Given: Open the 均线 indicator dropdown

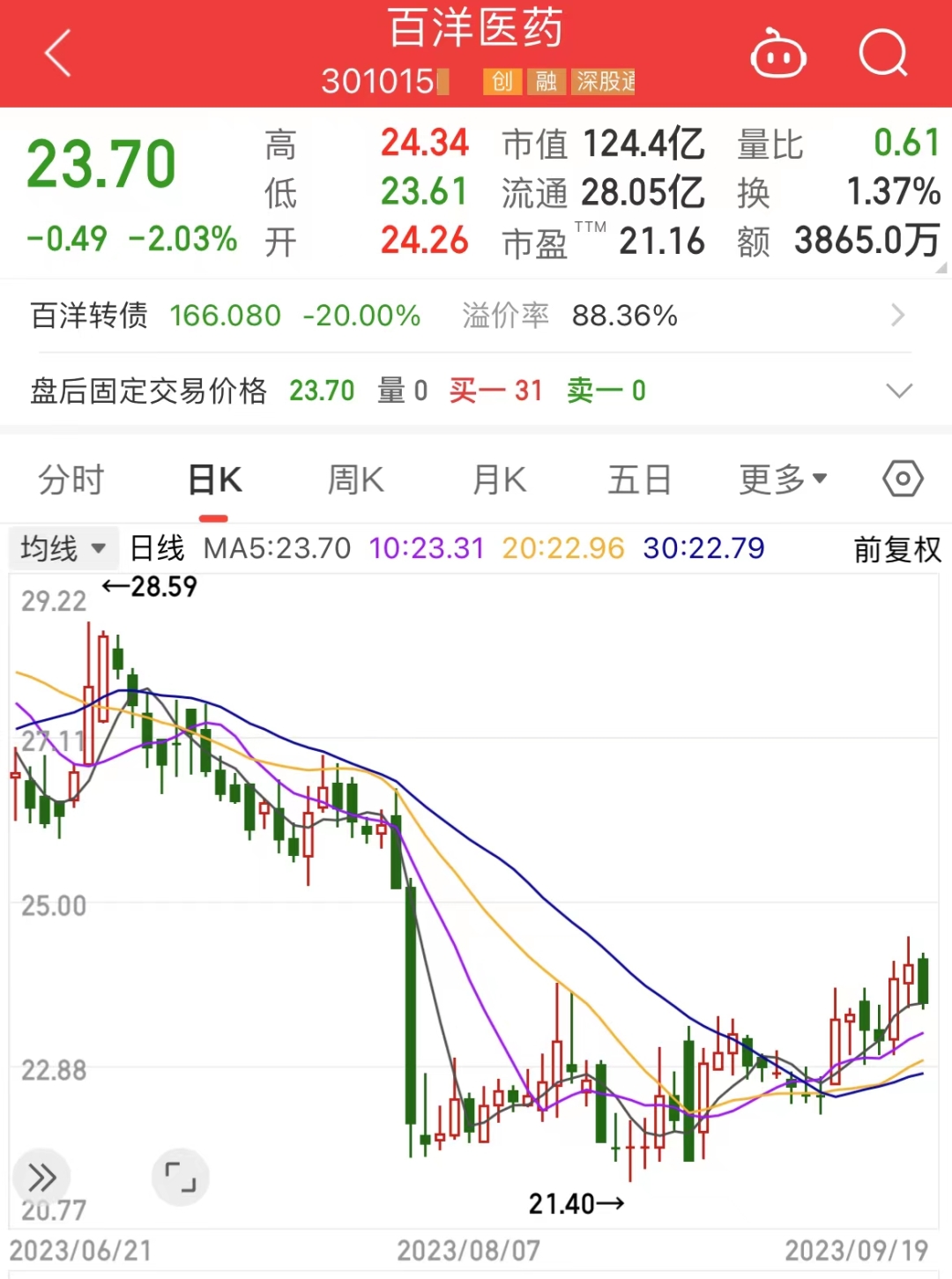Looking at the screenshot, I should [x=63, y=548].
